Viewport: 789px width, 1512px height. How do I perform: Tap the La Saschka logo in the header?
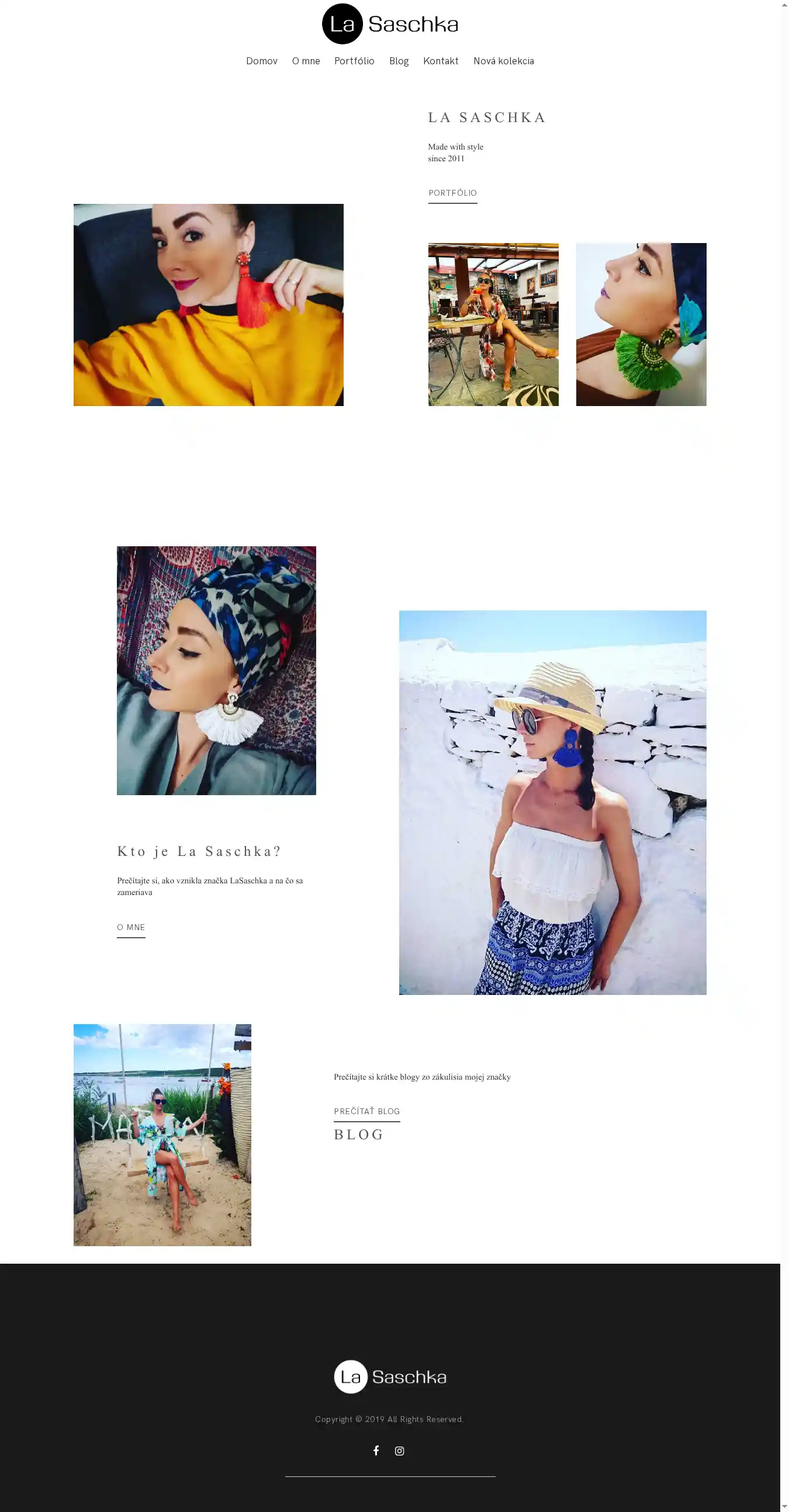(390, 24)
